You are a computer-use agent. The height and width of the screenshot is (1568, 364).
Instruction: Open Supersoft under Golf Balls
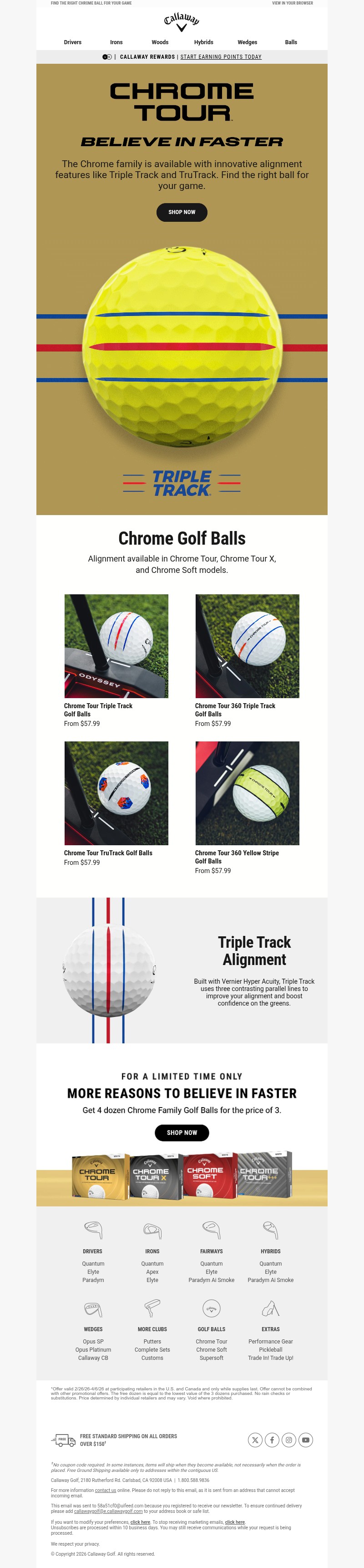(x=212, y=1358)
